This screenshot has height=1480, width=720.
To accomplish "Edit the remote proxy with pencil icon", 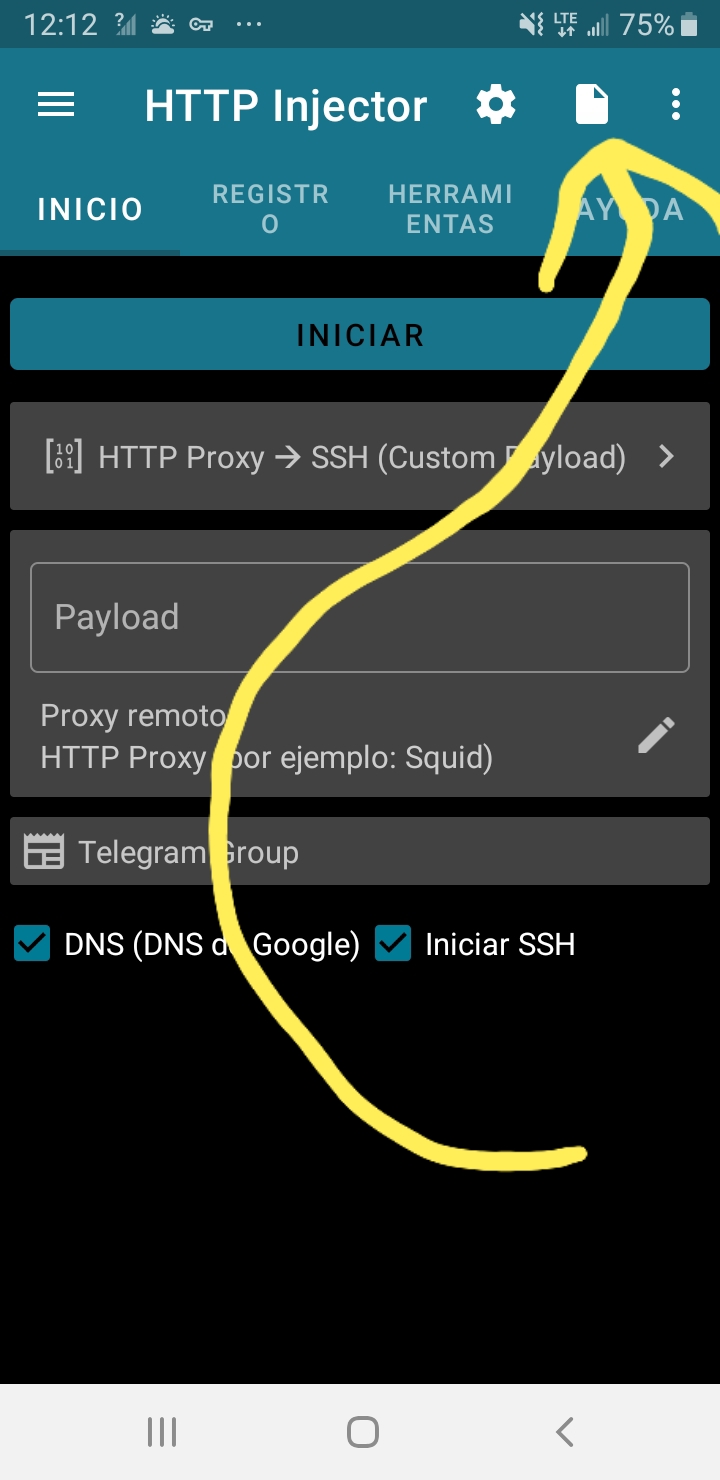I will [x=657, y=734].
